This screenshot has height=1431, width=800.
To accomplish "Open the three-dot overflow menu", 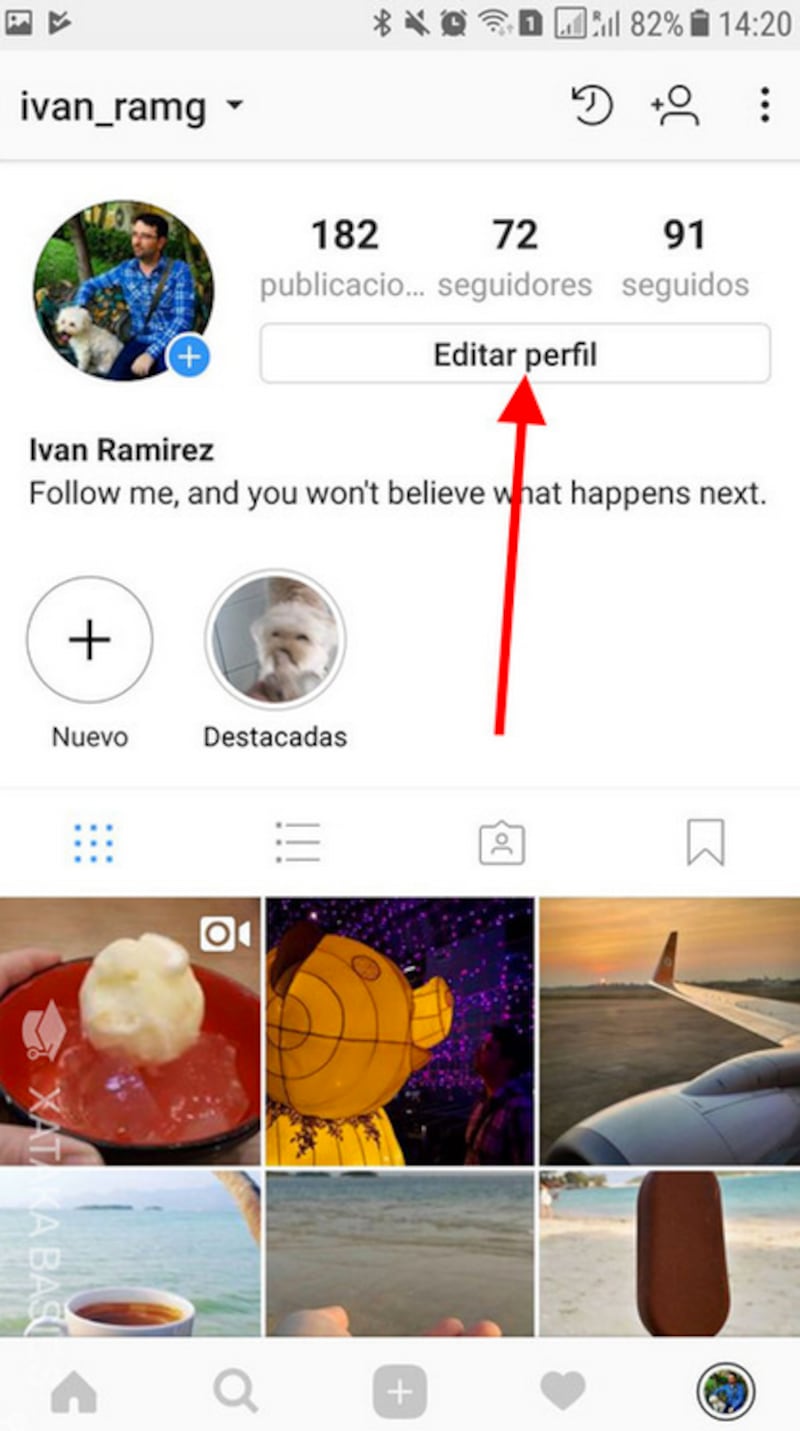I will (764, 105).
